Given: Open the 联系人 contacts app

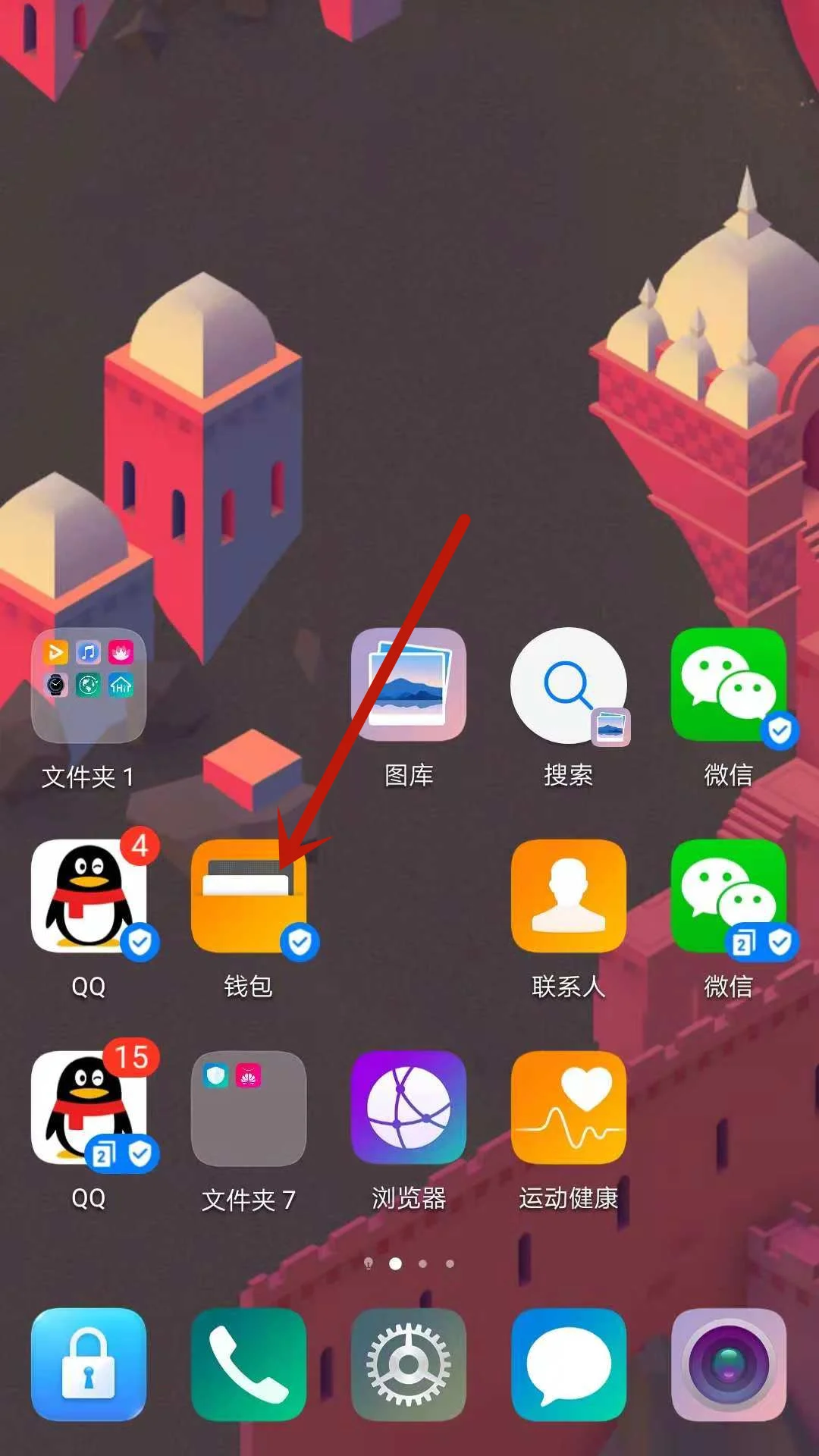Looking at the screenshot, I should point(569,896).
